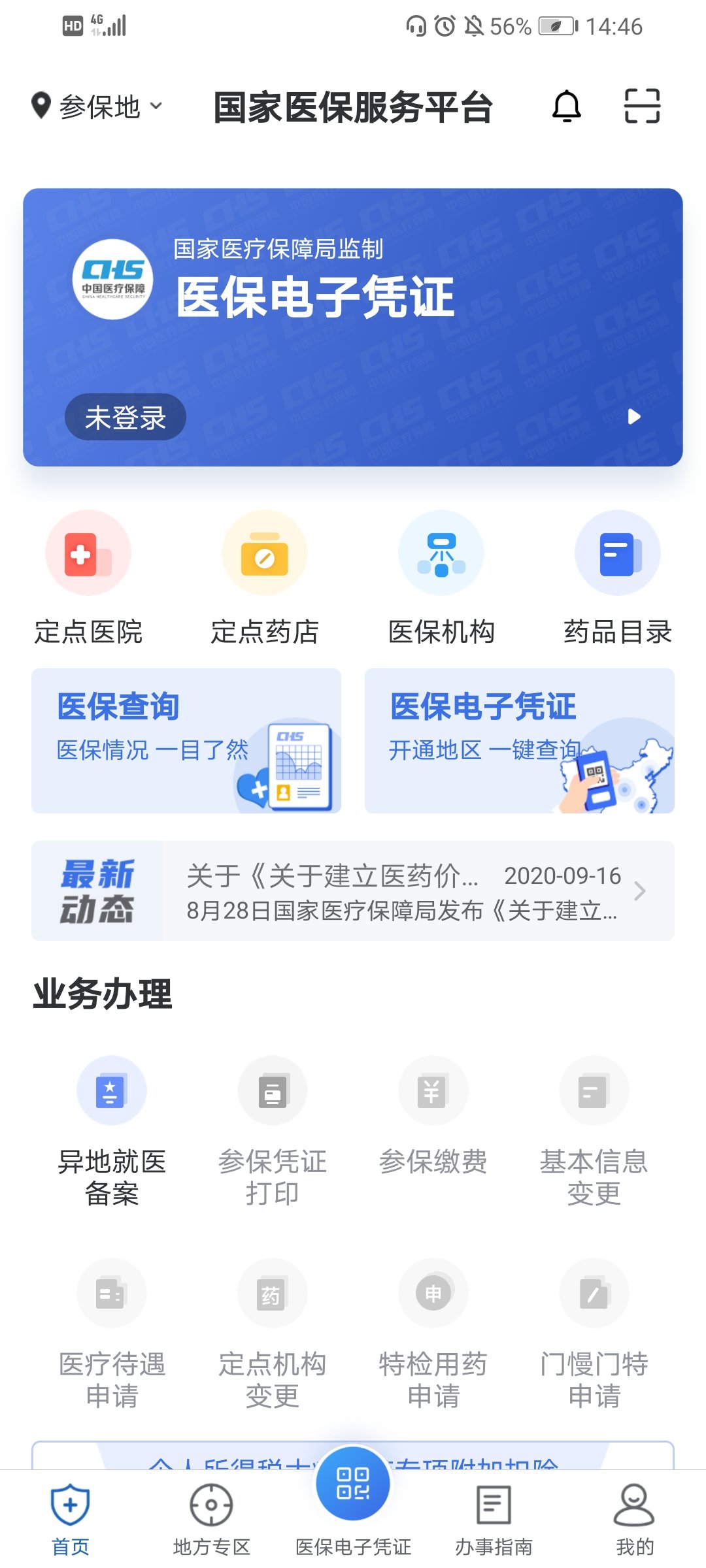
Task: Select 异地就医备案 service
Action: click(112, 1130)
